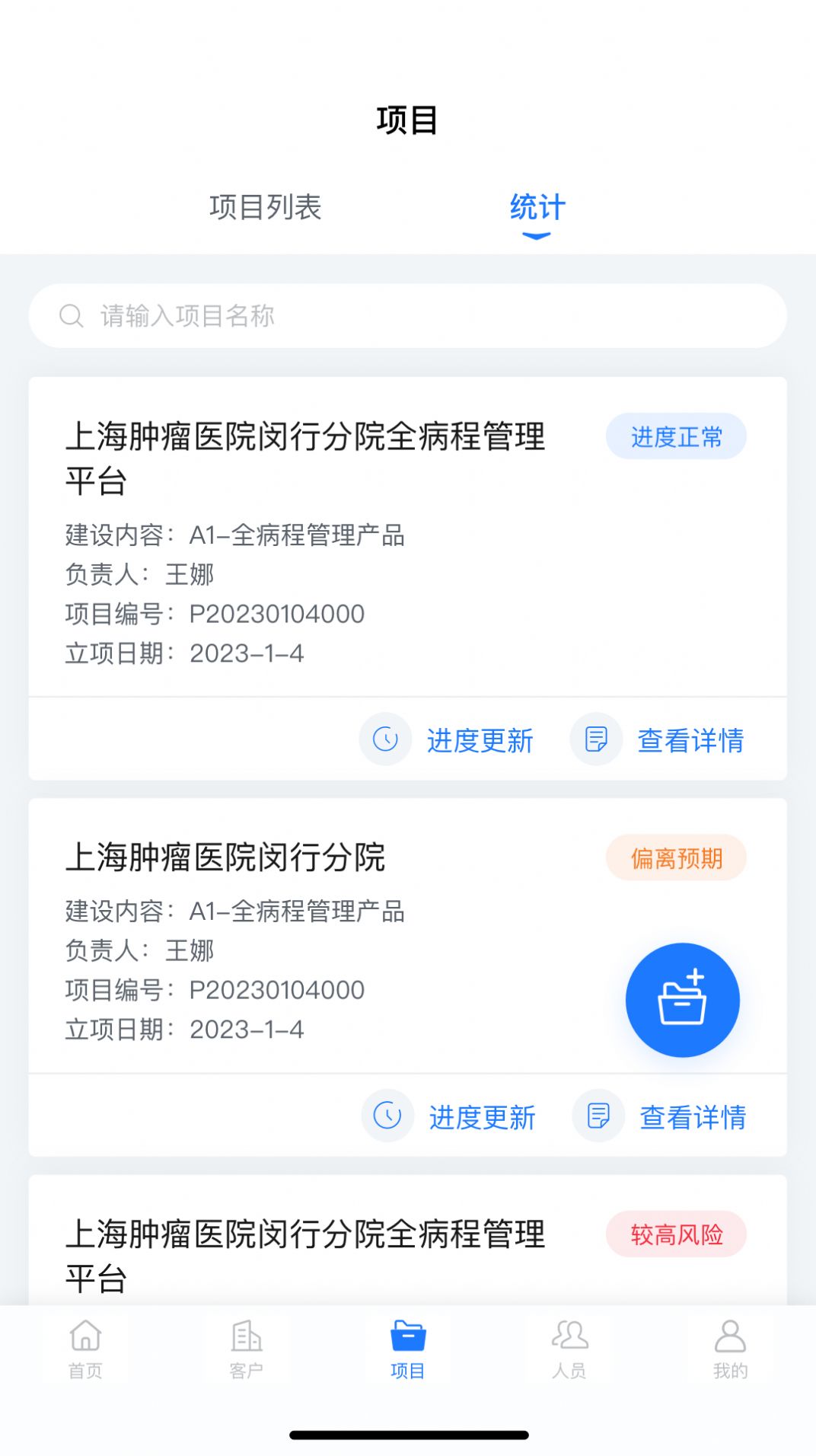Tap the floating new project folder icon
Screen dimensions: 816x1456
tap(683, 1000)
